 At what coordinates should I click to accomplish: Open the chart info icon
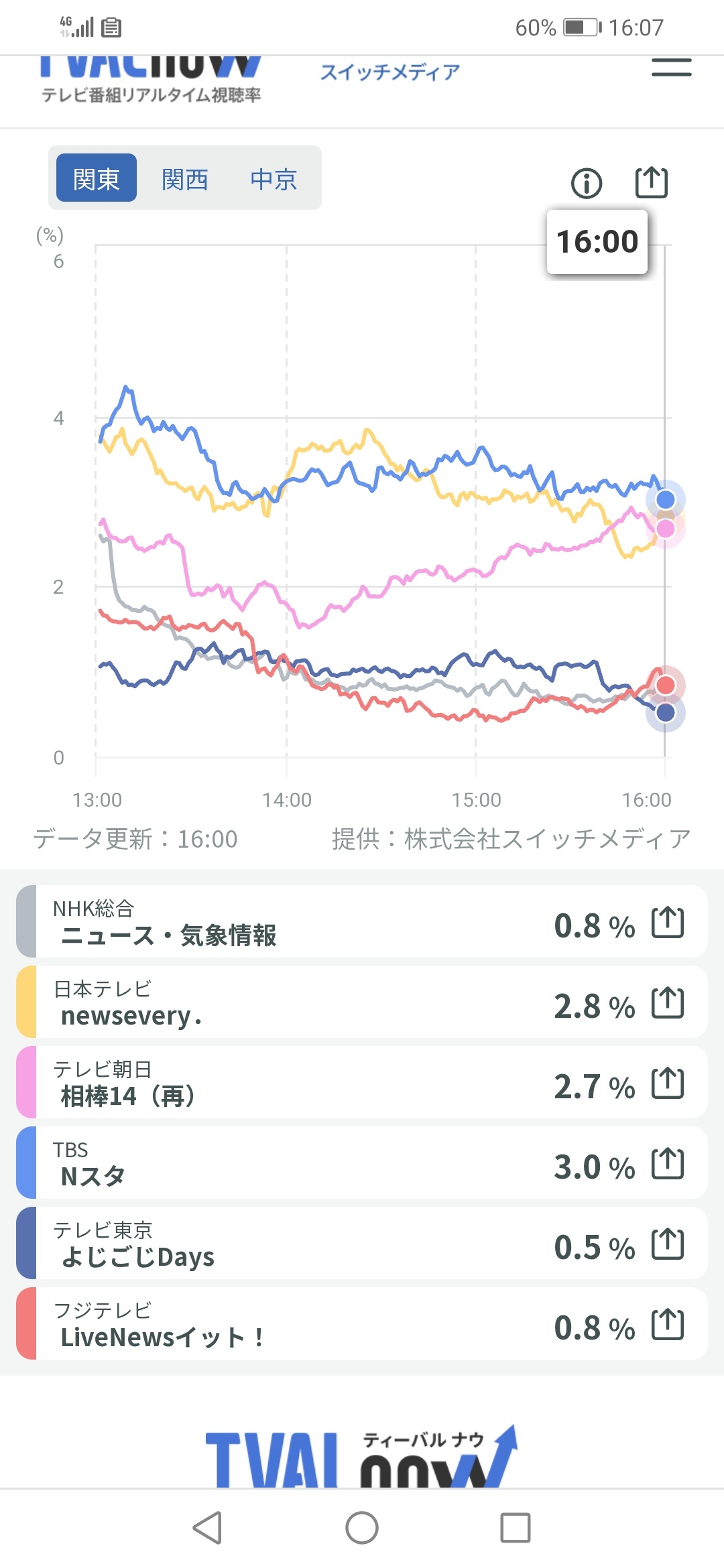(x=587, y=183)
